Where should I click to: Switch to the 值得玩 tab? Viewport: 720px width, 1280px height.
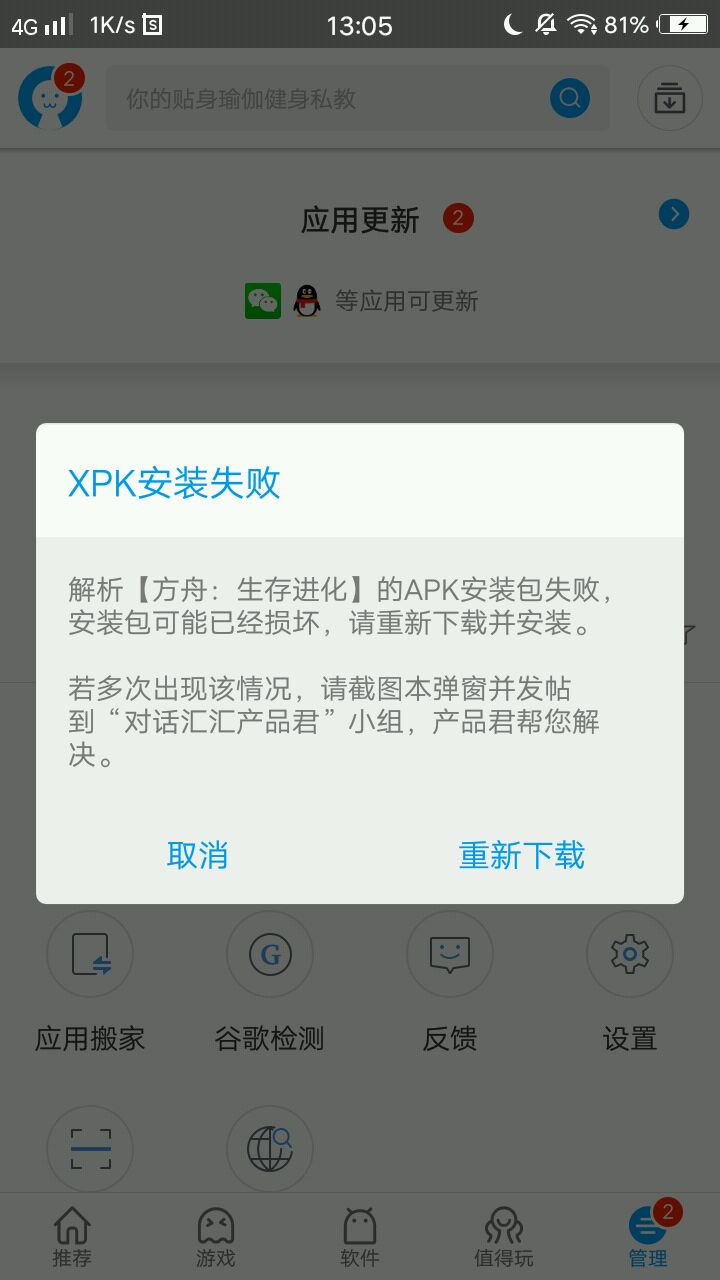[x=504, y=1236]
